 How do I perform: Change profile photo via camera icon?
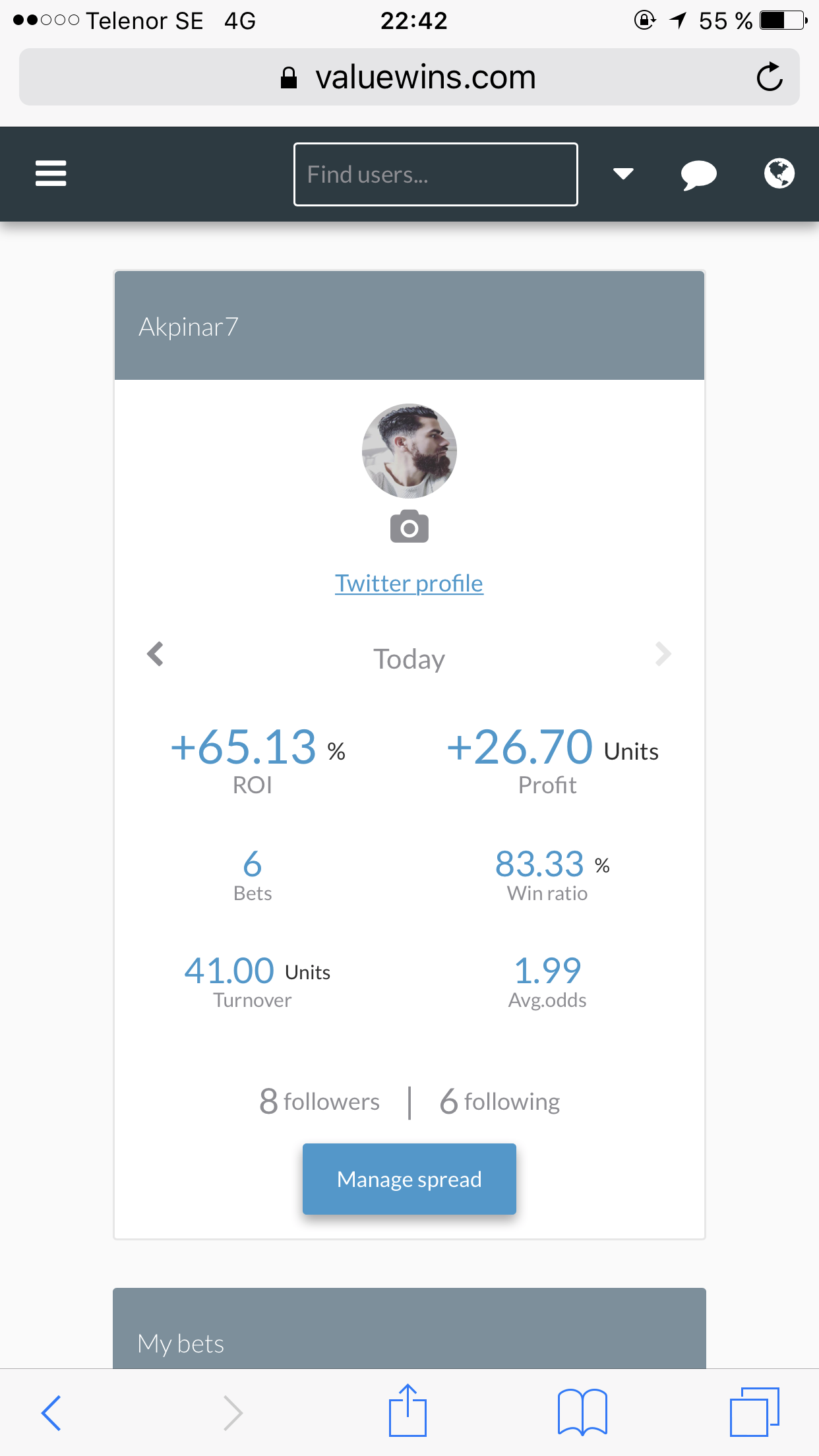pyautogui.click(x=409, y=526)
